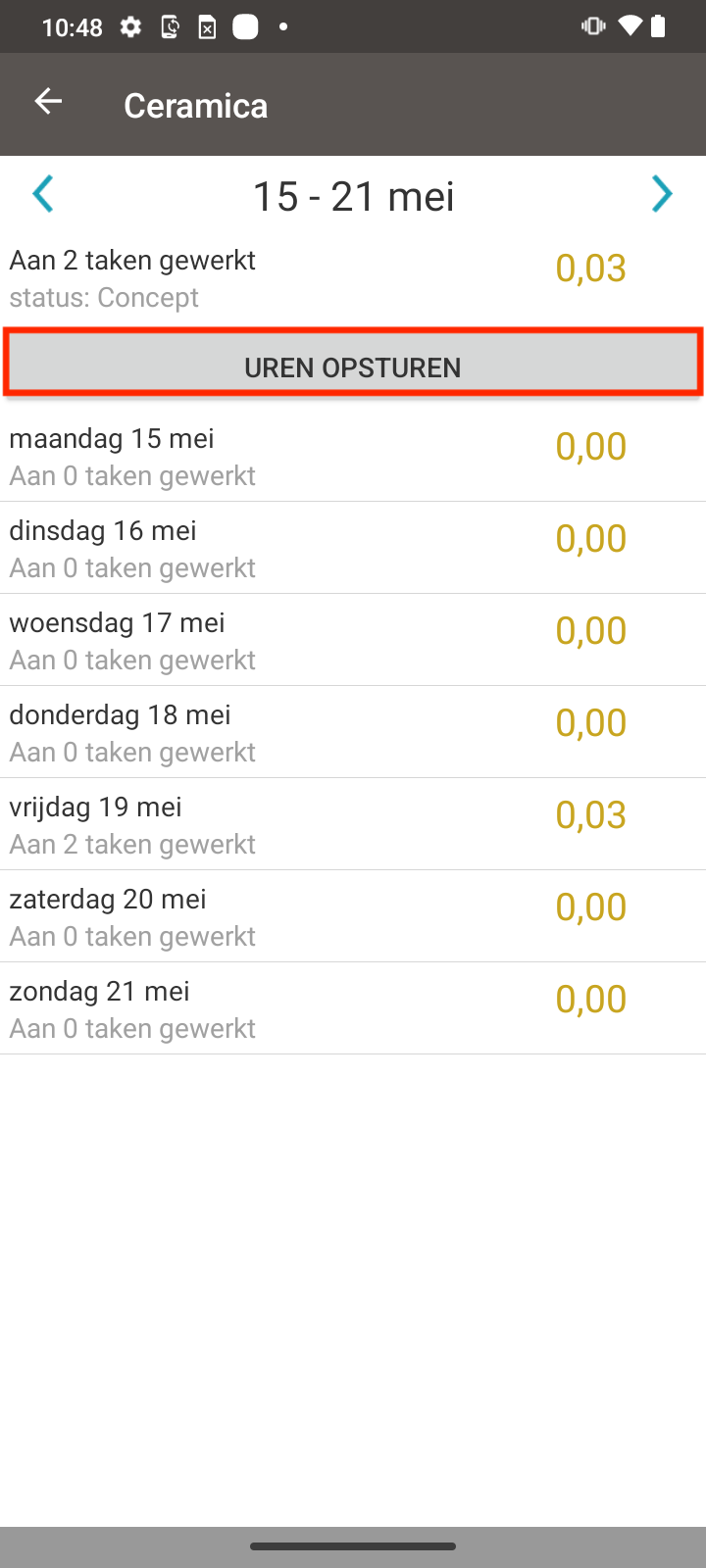Show the previous week
Screen dimensions: 706x1568
(x=42, y=194)
